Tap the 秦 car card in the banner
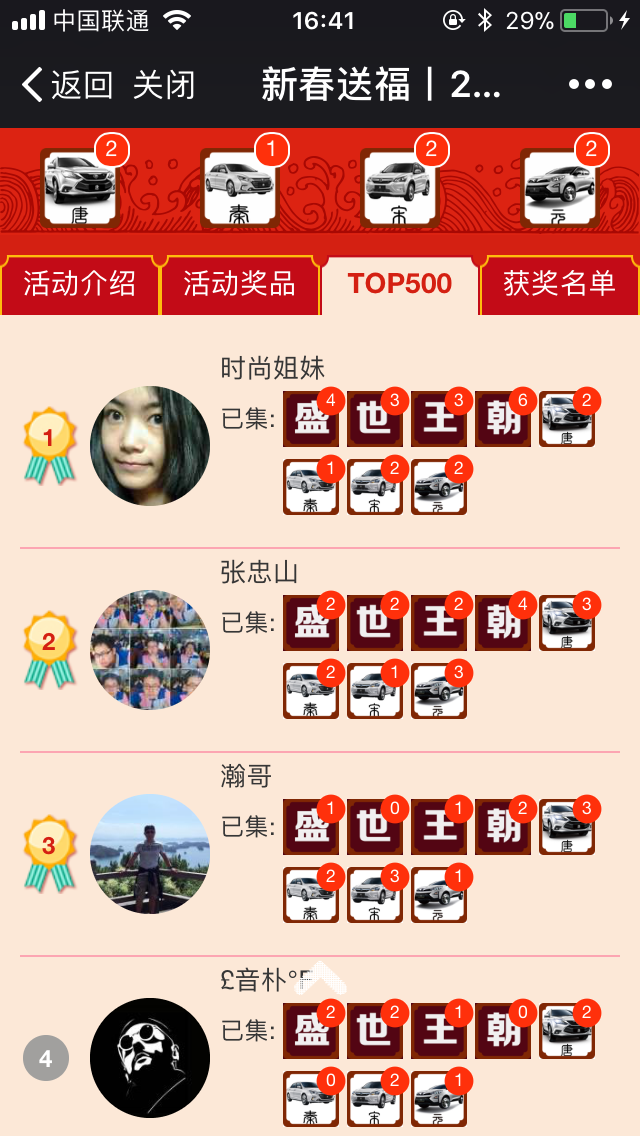The image size is (640, 1136). tap(239, 188)
